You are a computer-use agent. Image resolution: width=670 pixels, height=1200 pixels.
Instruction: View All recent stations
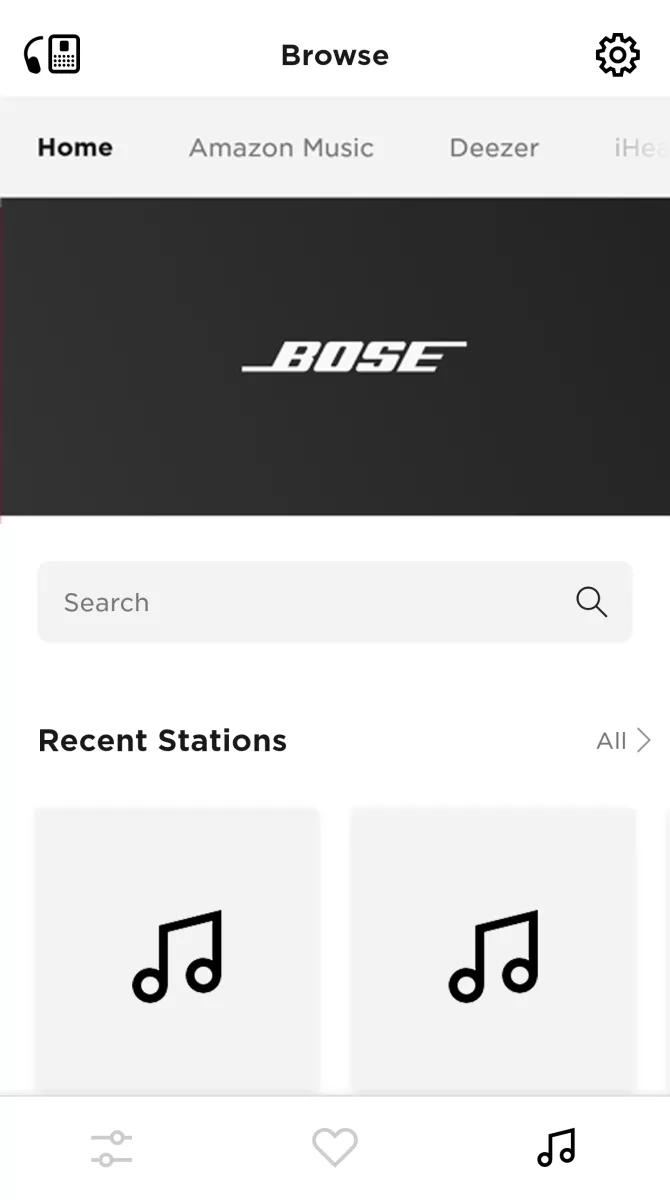[624, 741]
